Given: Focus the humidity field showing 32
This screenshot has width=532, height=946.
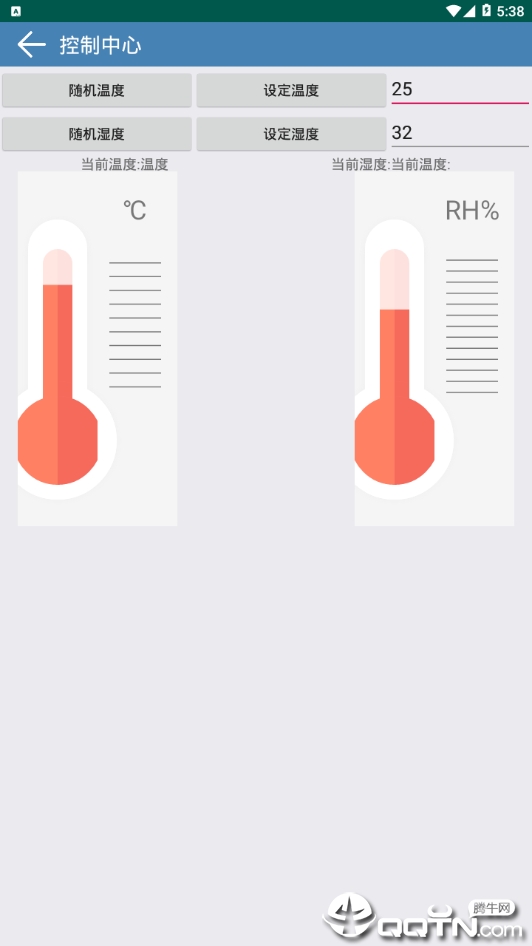Looking at the screenshot, I should click(460, 133).
